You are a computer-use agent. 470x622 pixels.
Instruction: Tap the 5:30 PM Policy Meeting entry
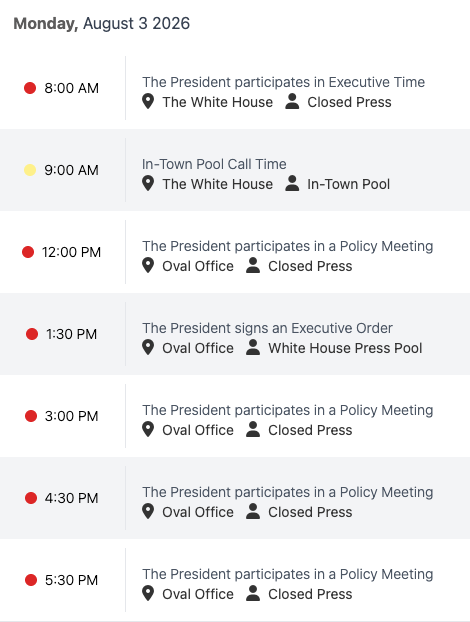pyautogui.click(x=288, y=574)
